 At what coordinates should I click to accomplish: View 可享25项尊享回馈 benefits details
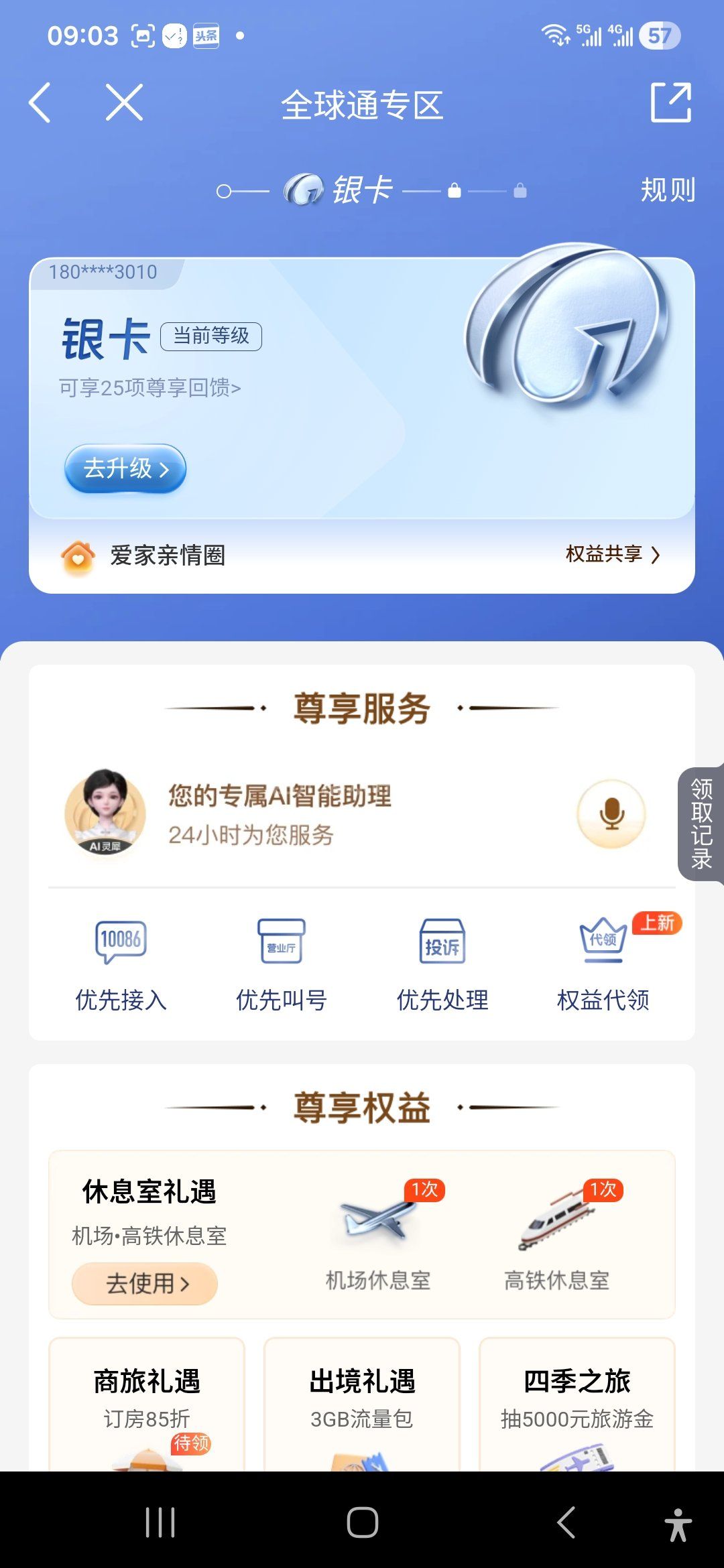point(150,388)
